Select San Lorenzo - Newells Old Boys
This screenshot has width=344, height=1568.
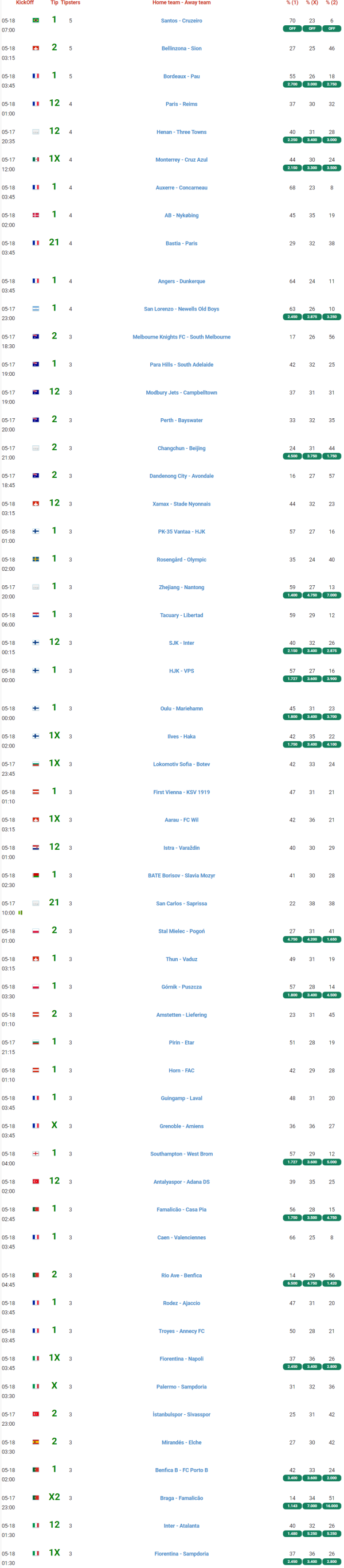(x=181, y=309)
